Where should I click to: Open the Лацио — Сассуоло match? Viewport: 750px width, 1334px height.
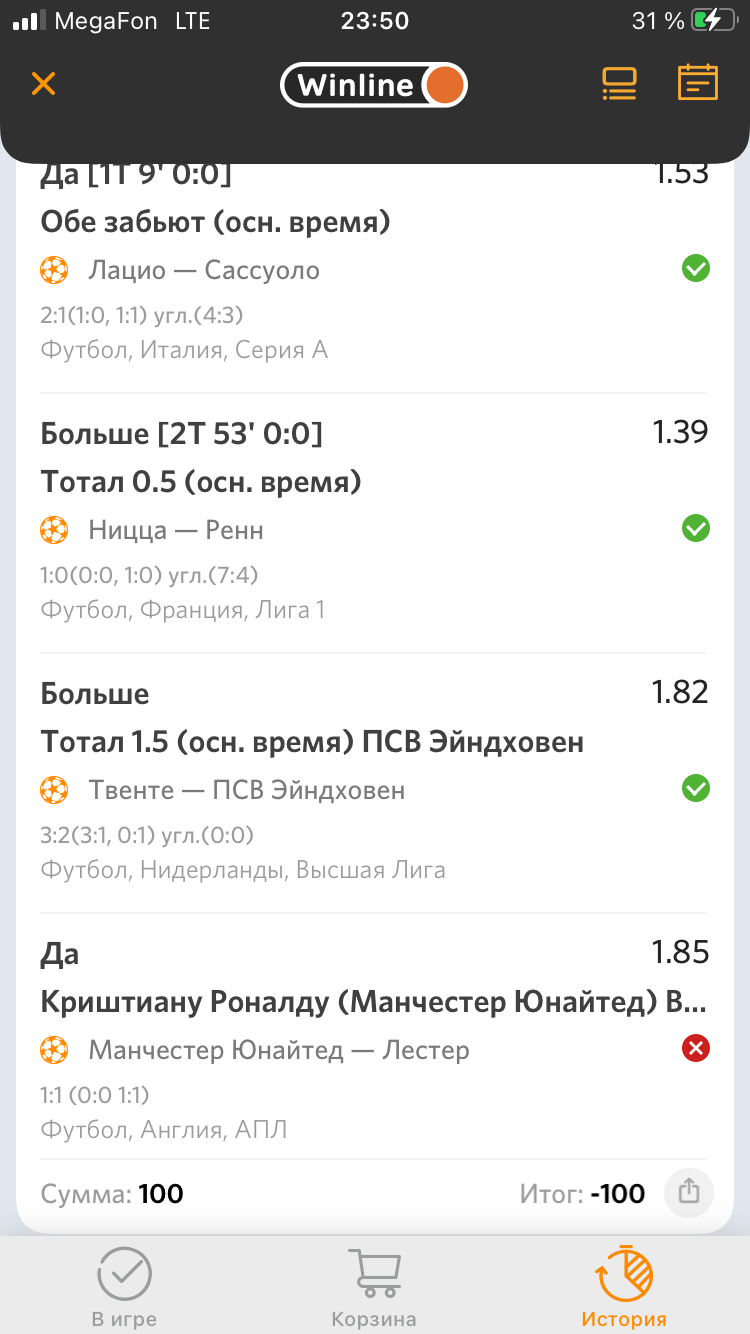204,270
